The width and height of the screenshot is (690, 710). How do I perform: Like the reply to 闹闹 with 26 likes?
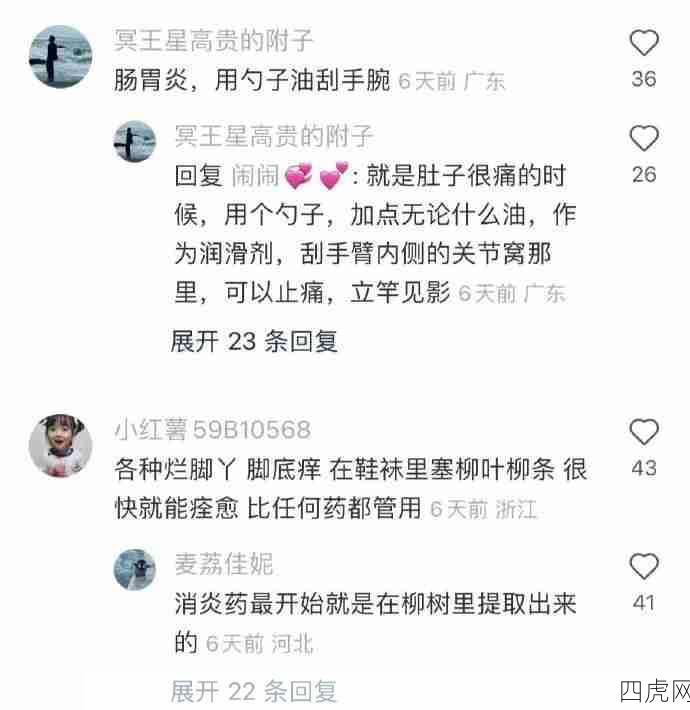tap(645, 139)
